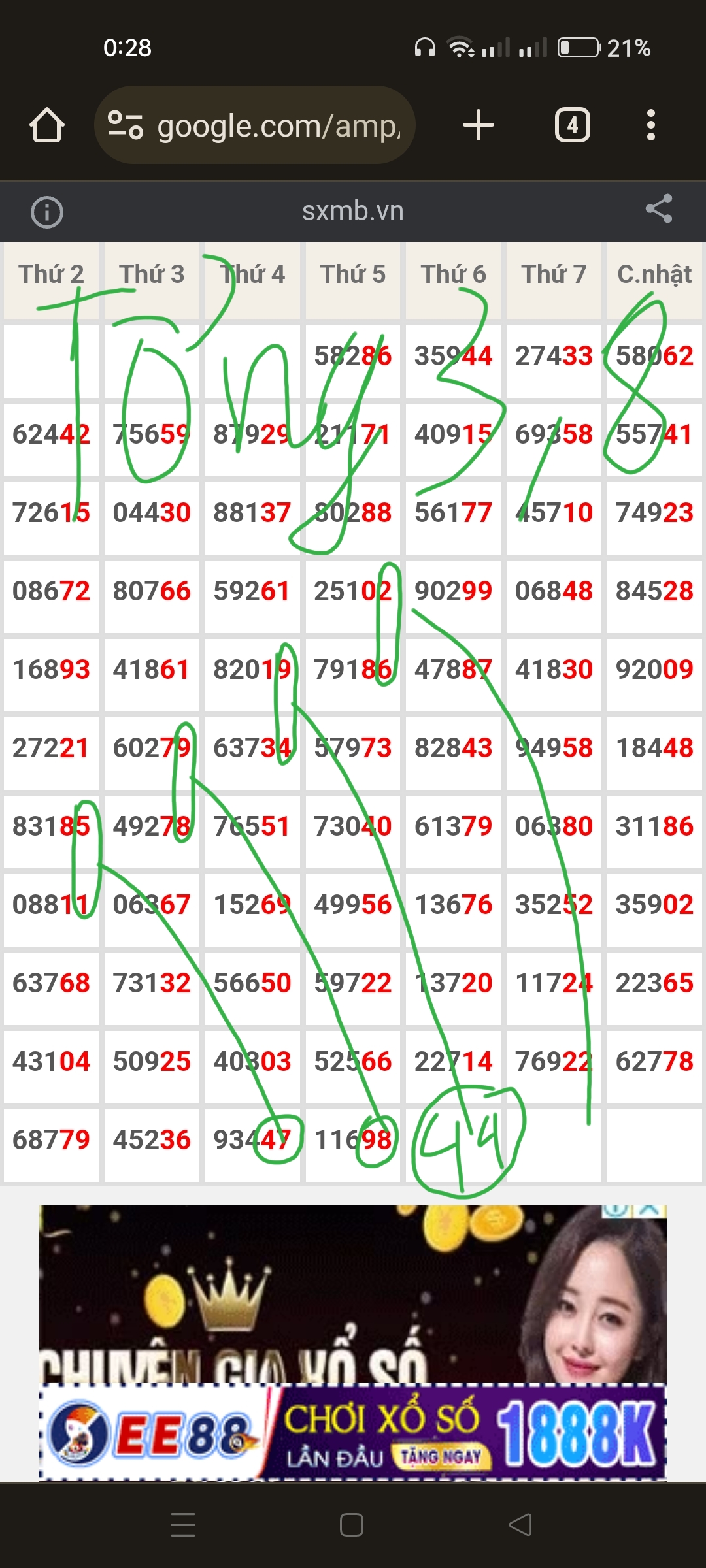Viewport: 706px width, 1568px height.
Task: Open the browser overflow menu
Action: coord(650,125)
